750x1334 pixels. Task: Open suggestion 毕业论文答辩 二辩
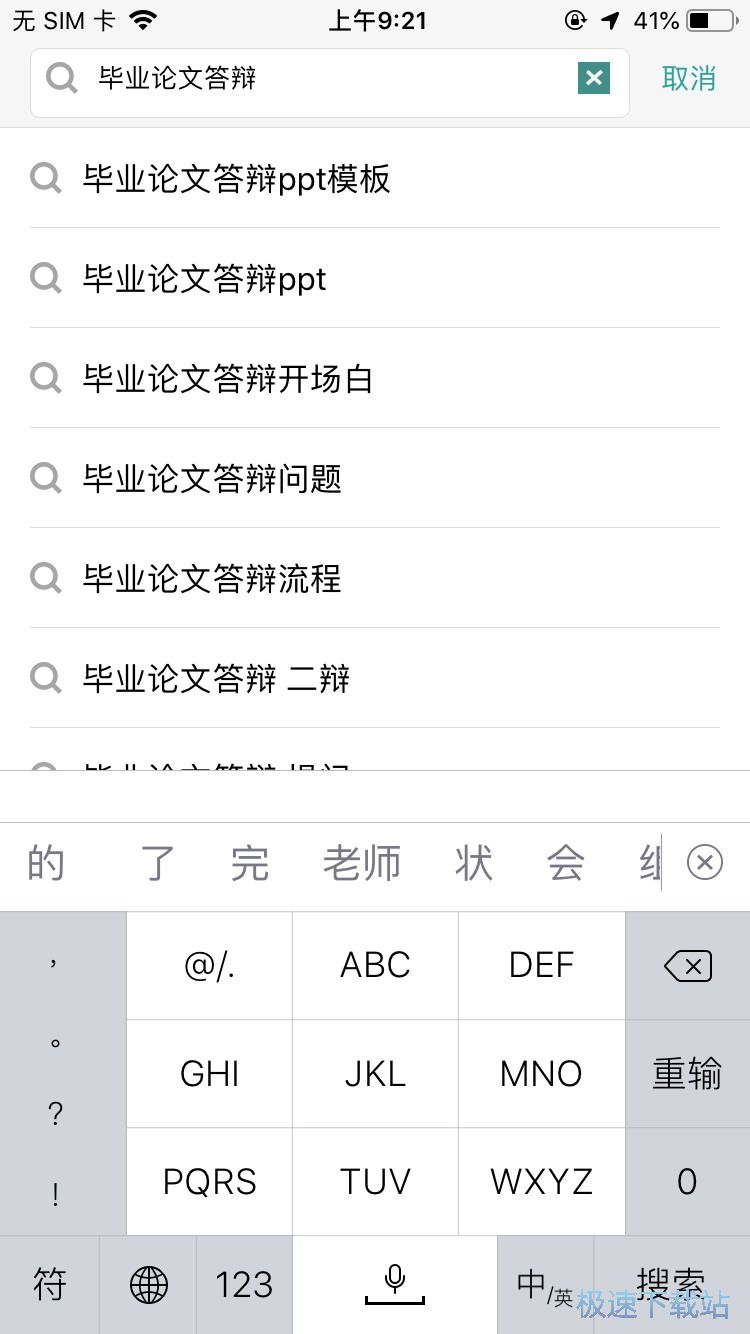(x=217, y=679)
